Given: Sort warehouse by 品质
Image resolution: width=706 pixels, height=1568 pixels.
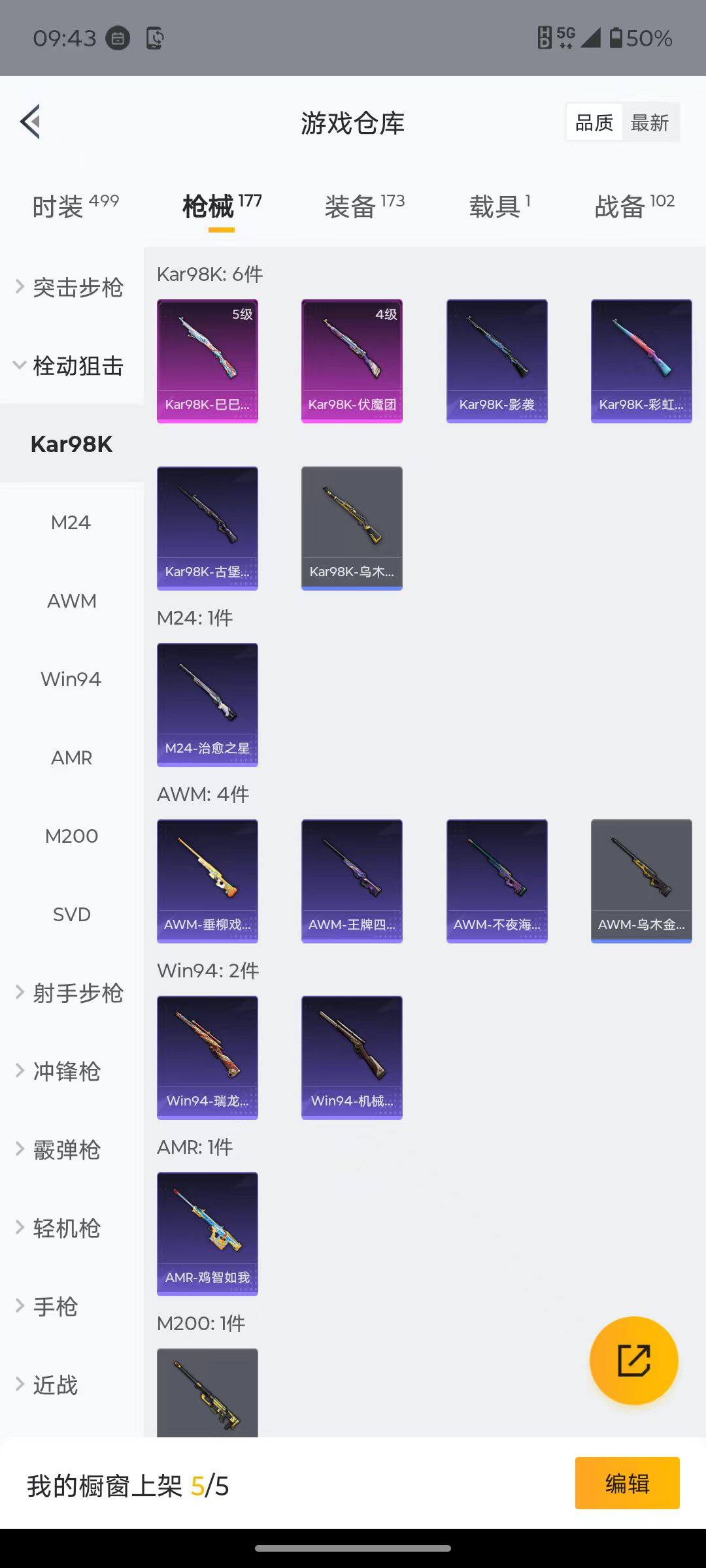Looking at the screenshot, I should [594, 123].
